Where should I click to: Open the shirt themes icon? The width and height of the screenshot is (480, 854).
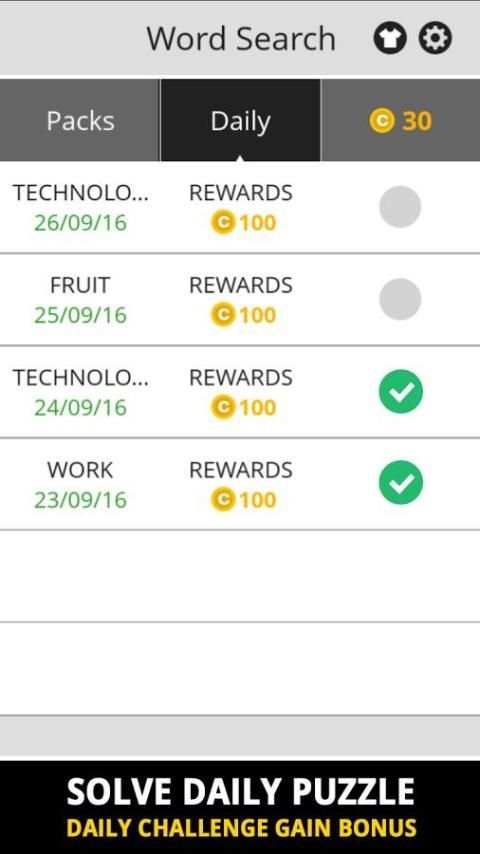point(390,39)
